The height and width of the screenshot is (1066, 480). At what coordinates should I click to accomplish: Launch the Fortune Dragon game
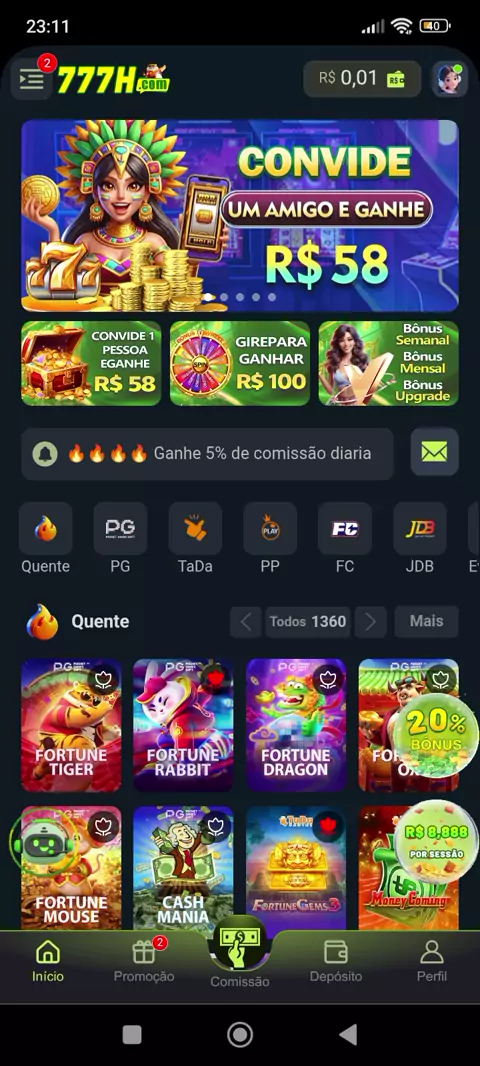[x=296, y=725]
